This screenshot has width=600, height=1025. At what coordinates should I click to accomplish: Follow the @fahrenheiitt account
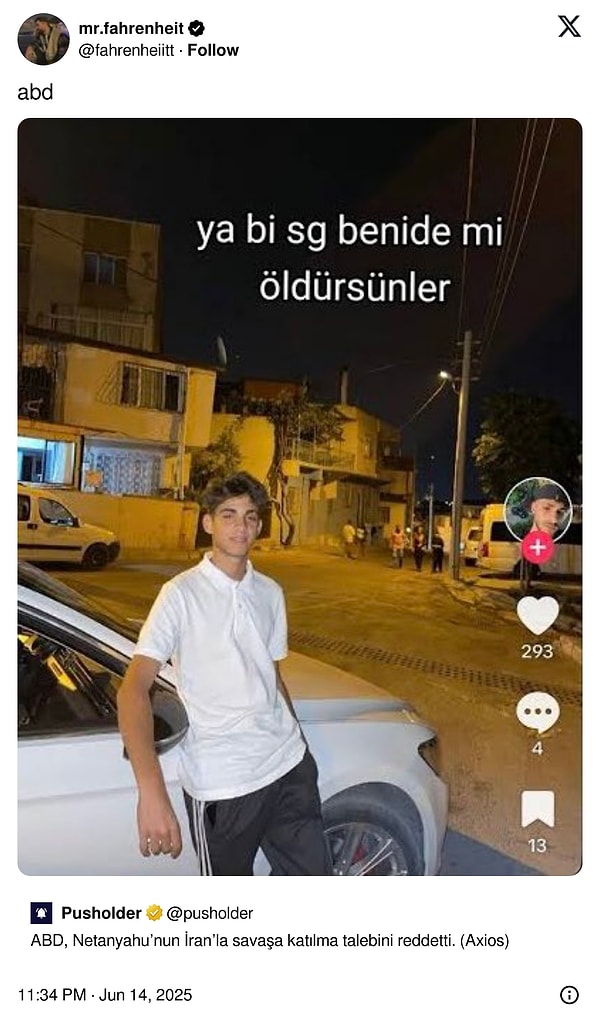pyautogui.click(x=213, y=50)
